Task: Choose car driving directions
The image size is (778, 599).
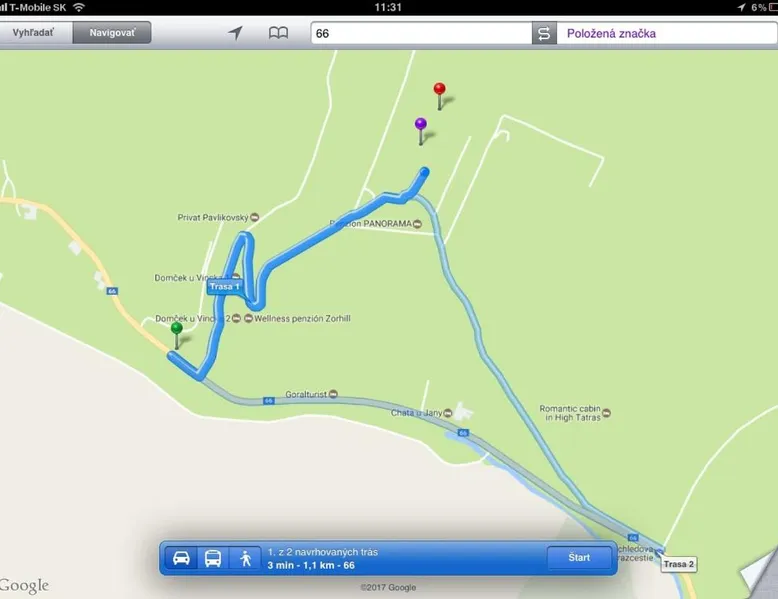Action: (x=182, y=558)
